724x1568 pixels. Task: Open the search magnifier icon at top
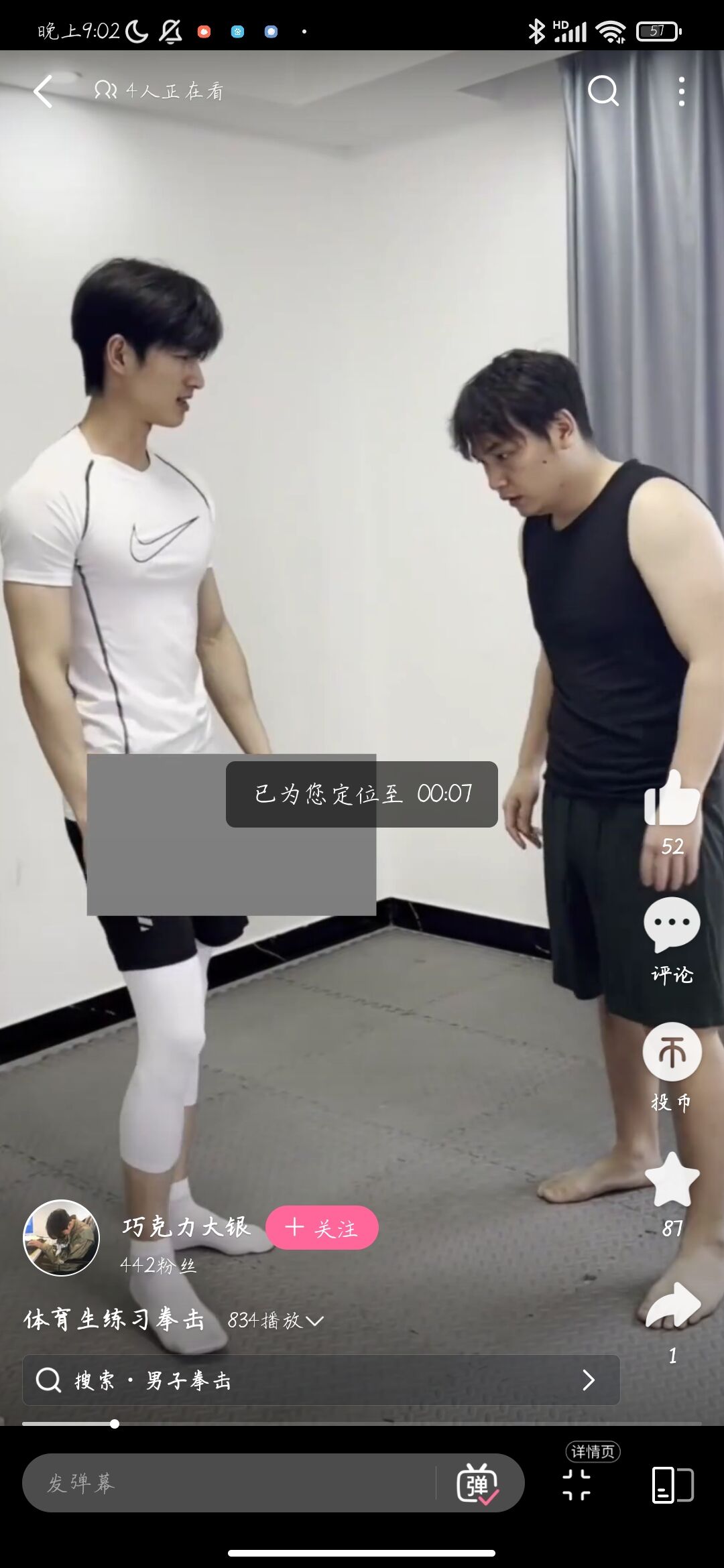click(603, 90)
